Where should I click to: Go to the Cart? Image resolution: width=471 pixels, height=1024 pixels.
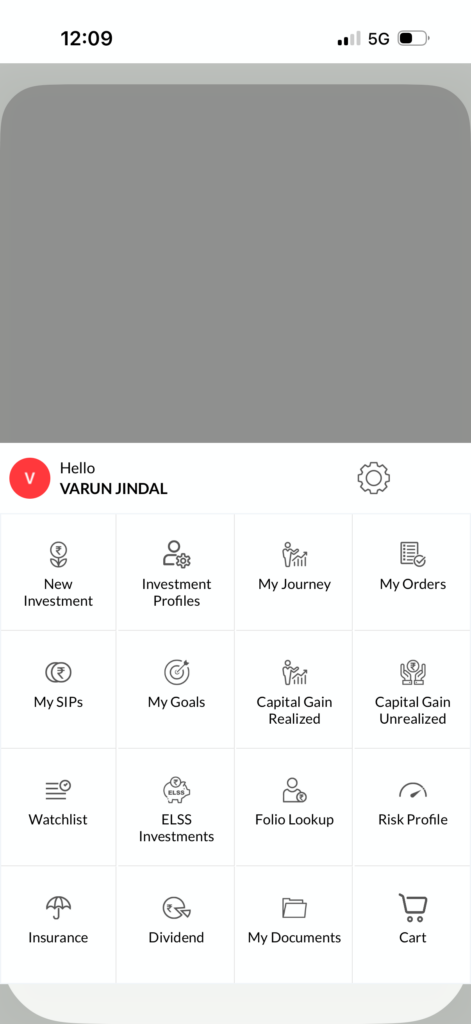(413, 925)
